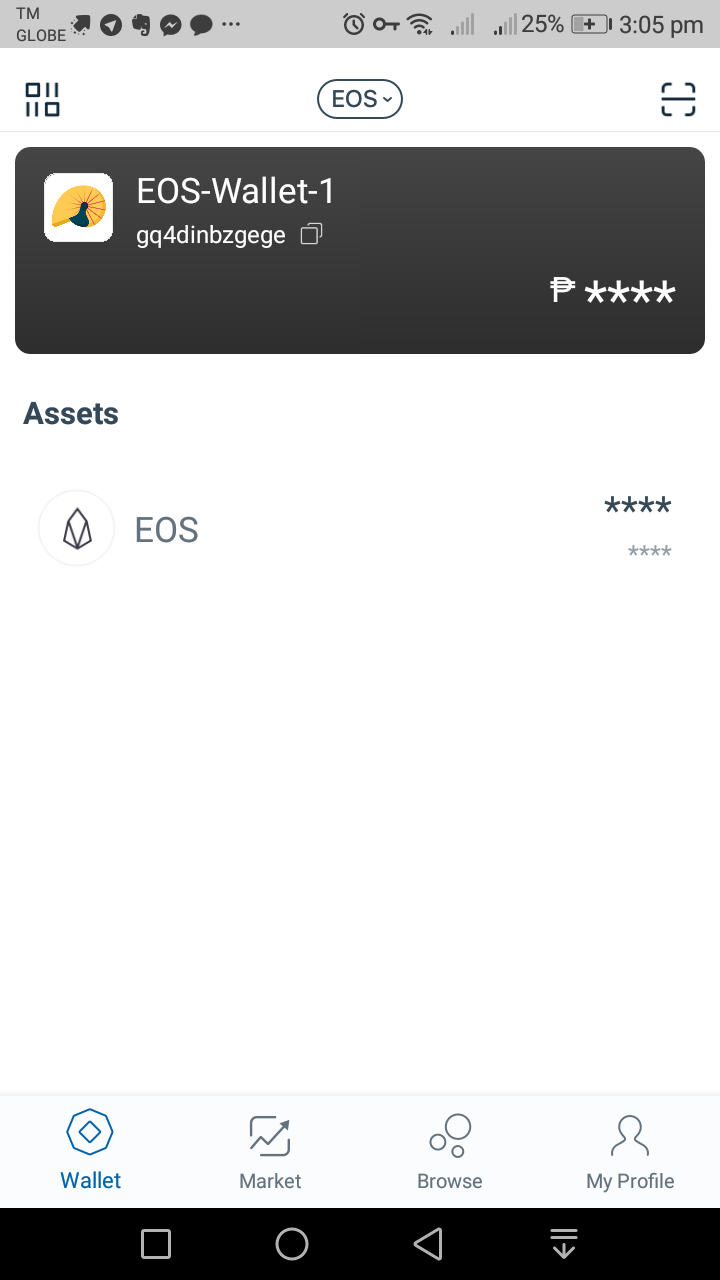Switch to the Market tab

coord(269,1152)
